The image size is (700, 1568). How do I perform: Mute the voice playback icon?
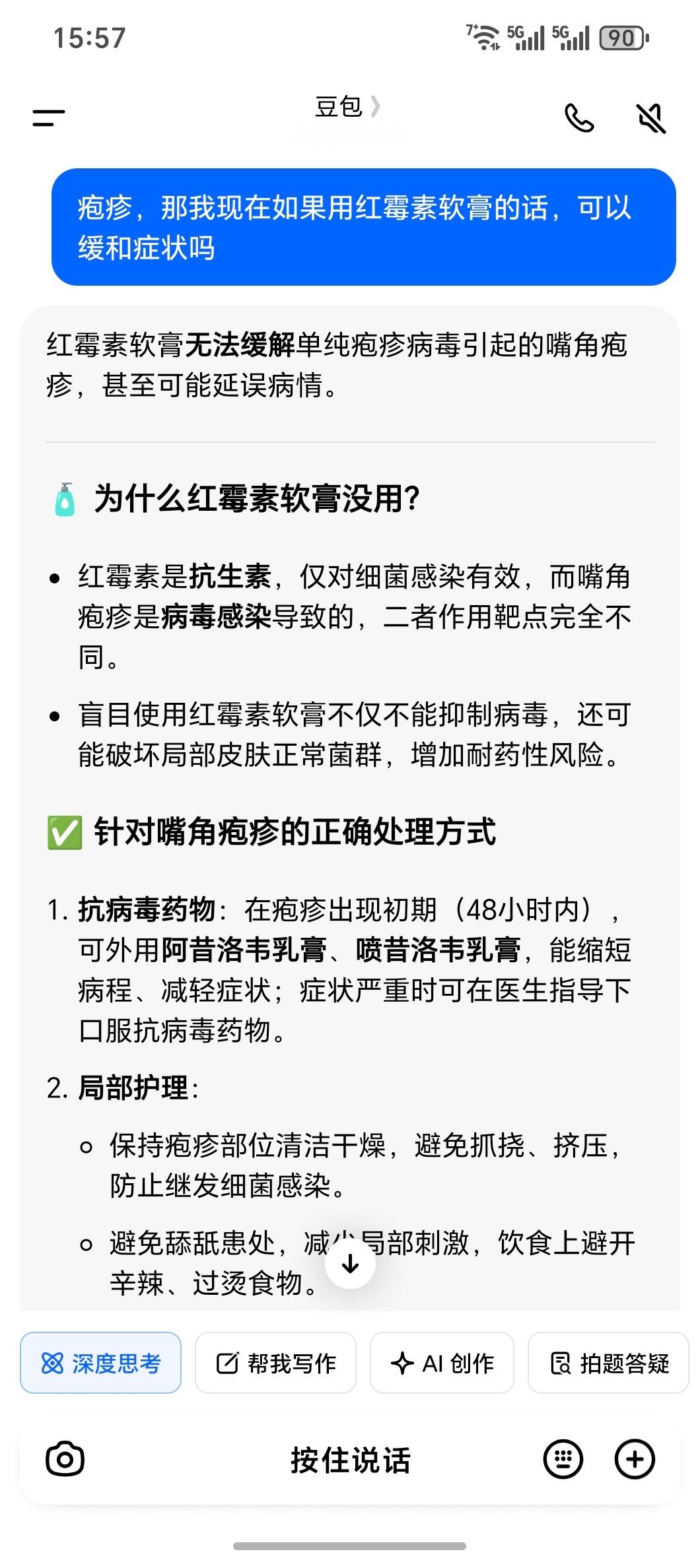pyautogui.click(x=649, y=119)
